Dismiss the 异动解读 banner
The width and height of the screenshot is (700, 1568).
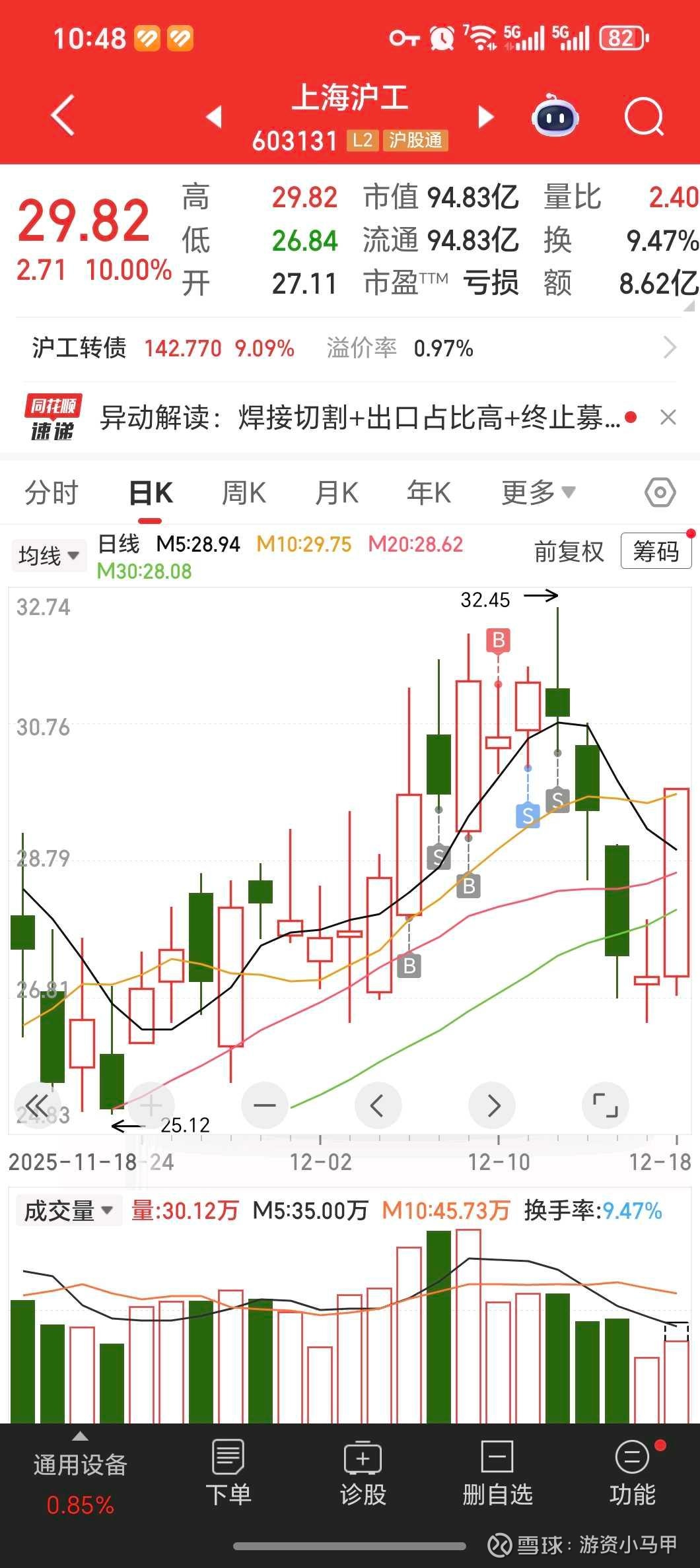tap(668, 418)
